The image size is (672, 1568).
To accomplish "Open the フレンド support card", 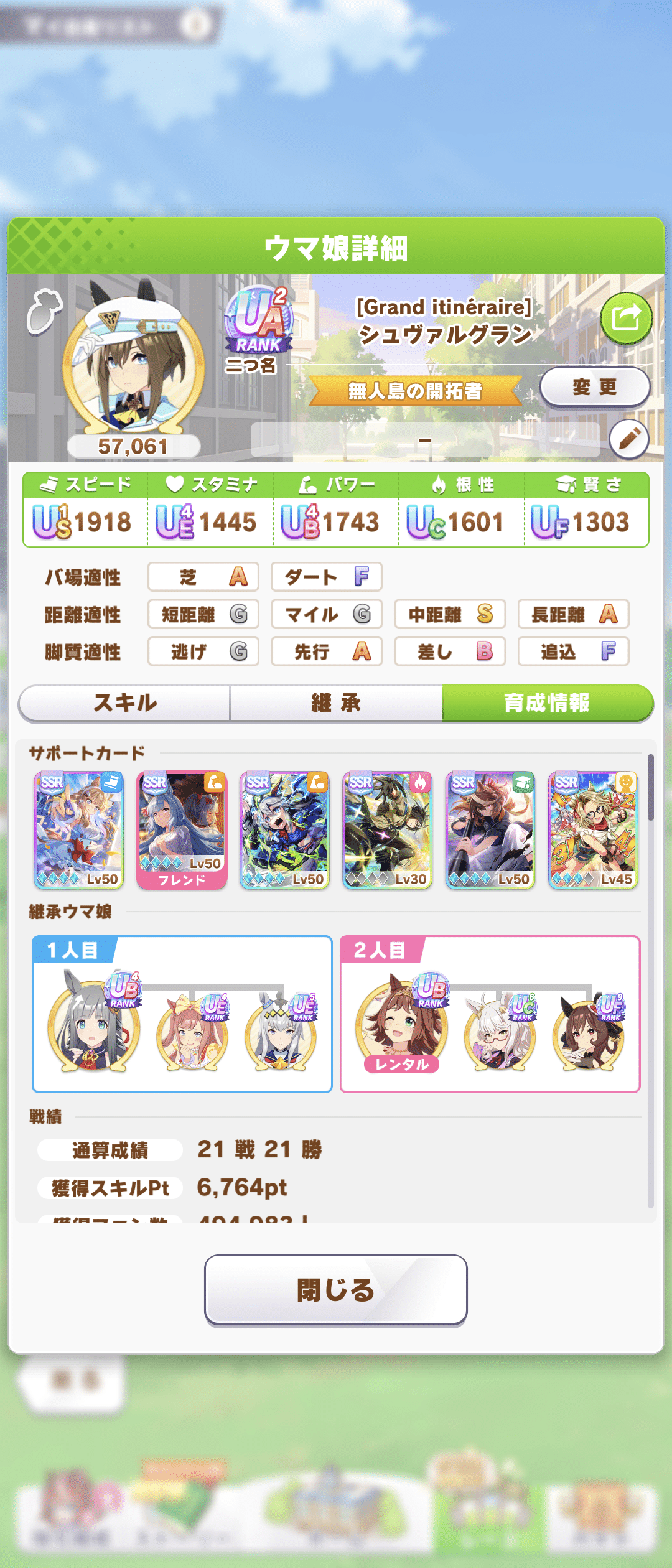I will pyautogui.click(x=182, y=829).
